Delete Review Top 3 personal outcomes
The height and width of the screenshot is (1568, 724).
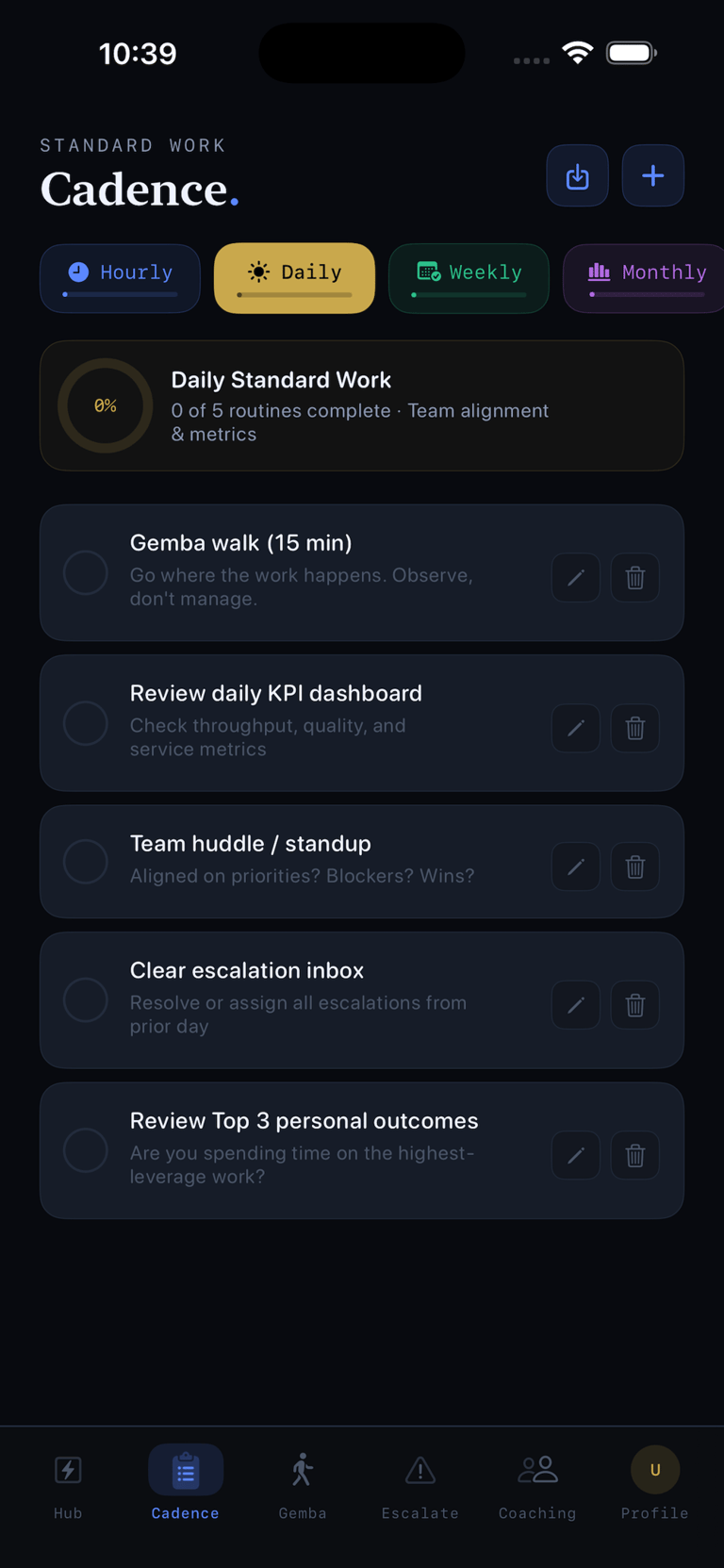635,1155
